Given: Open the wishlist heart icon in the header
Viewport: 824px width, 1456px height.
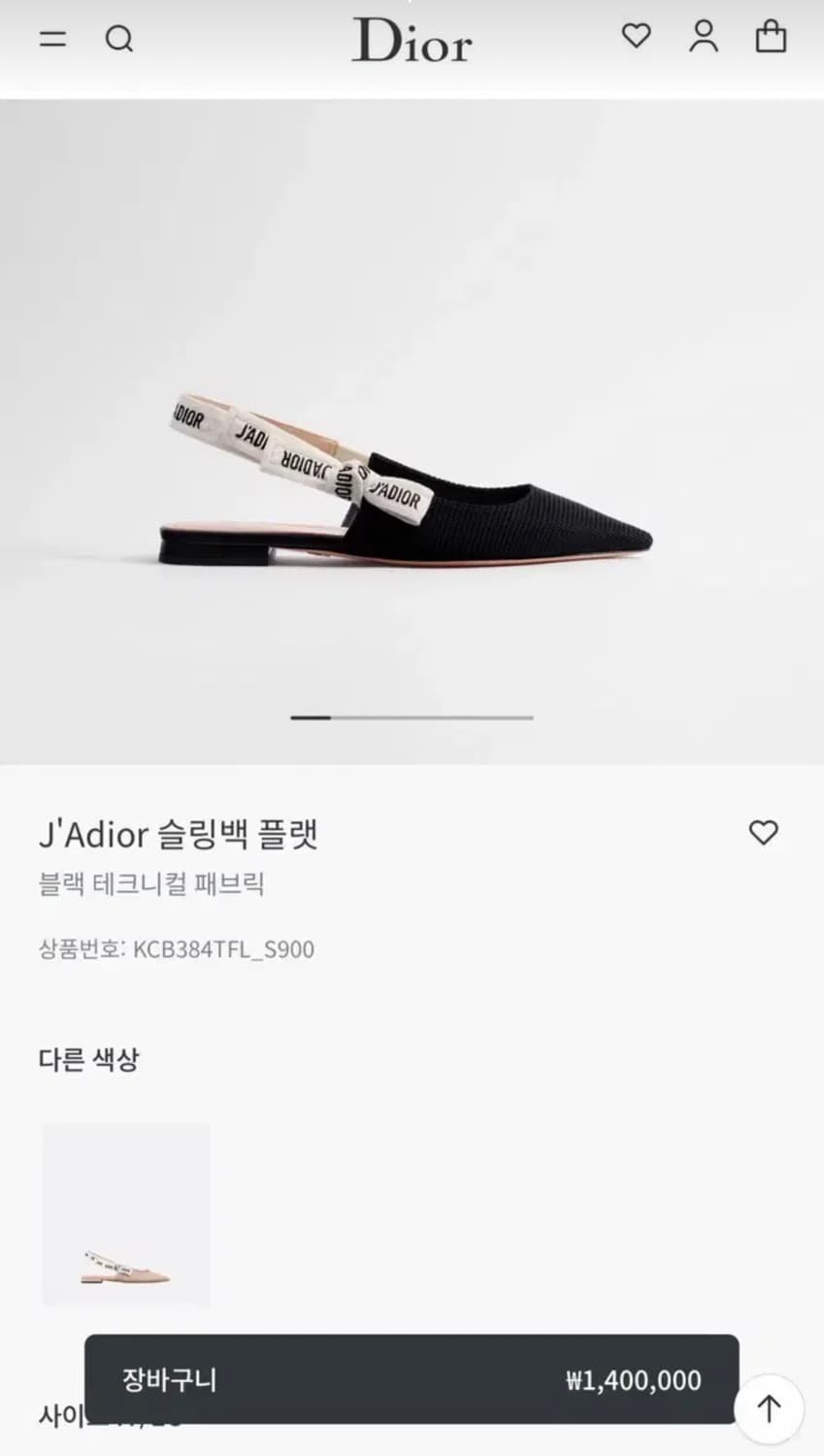Looking at the screenshot, I should pyautogui.click(x=636, y=37).
